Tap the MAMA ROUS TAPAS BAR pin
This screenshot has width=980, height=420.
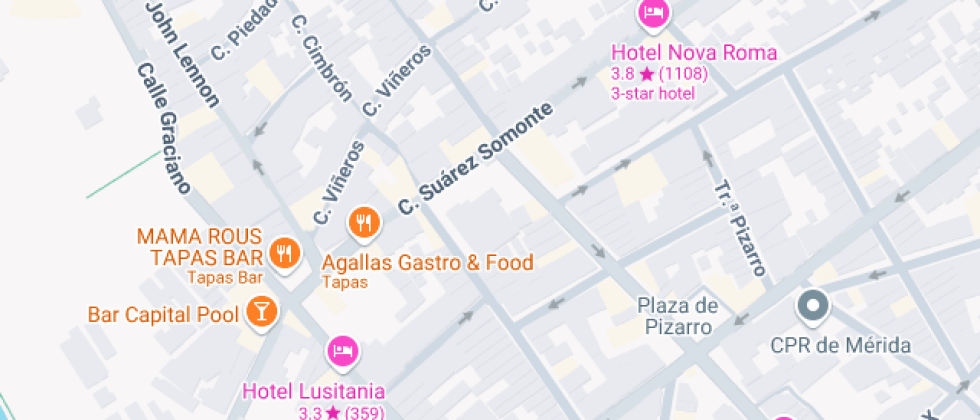click(x=285, y=252)
